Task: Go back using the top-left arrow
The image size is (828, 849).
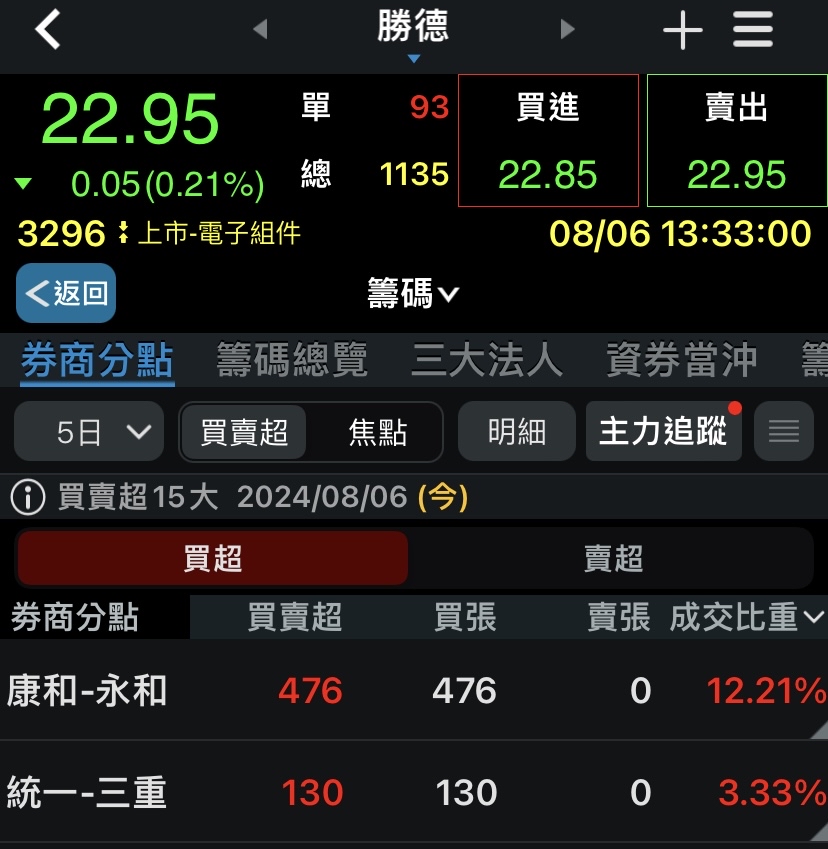Action: 47,29
